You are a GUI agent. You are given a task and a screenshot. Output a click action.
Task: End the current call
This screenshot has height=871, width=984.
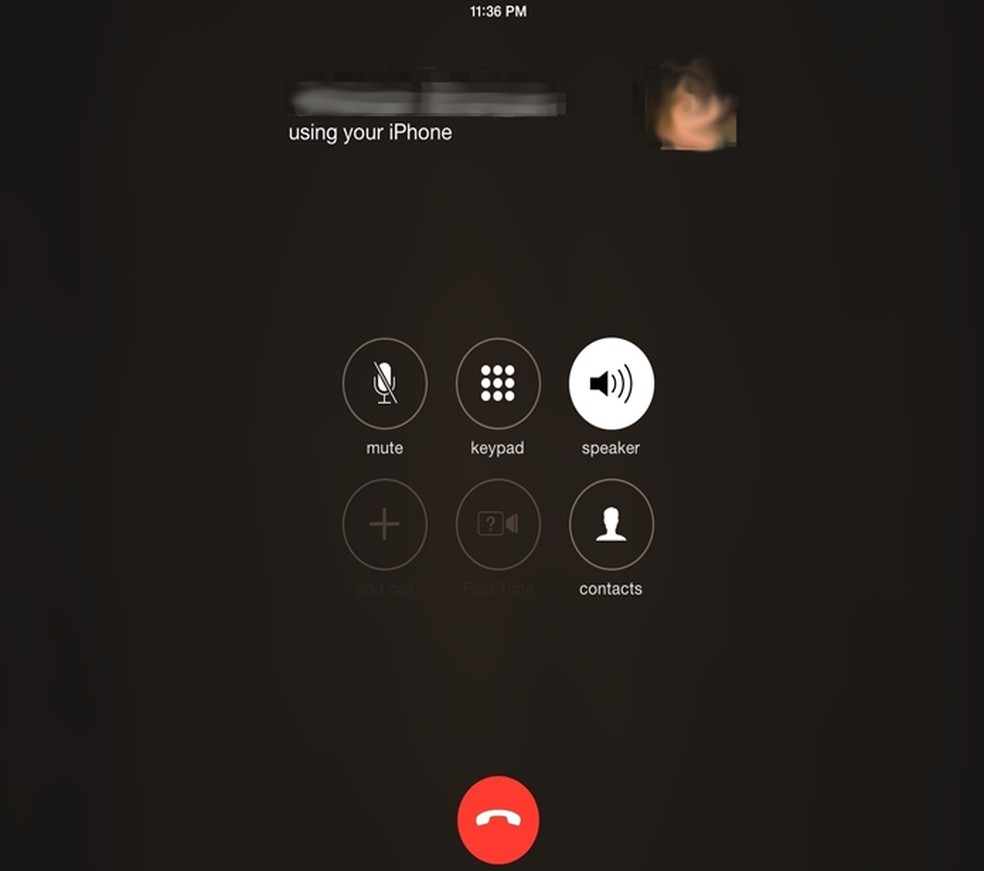pos(498,819)
